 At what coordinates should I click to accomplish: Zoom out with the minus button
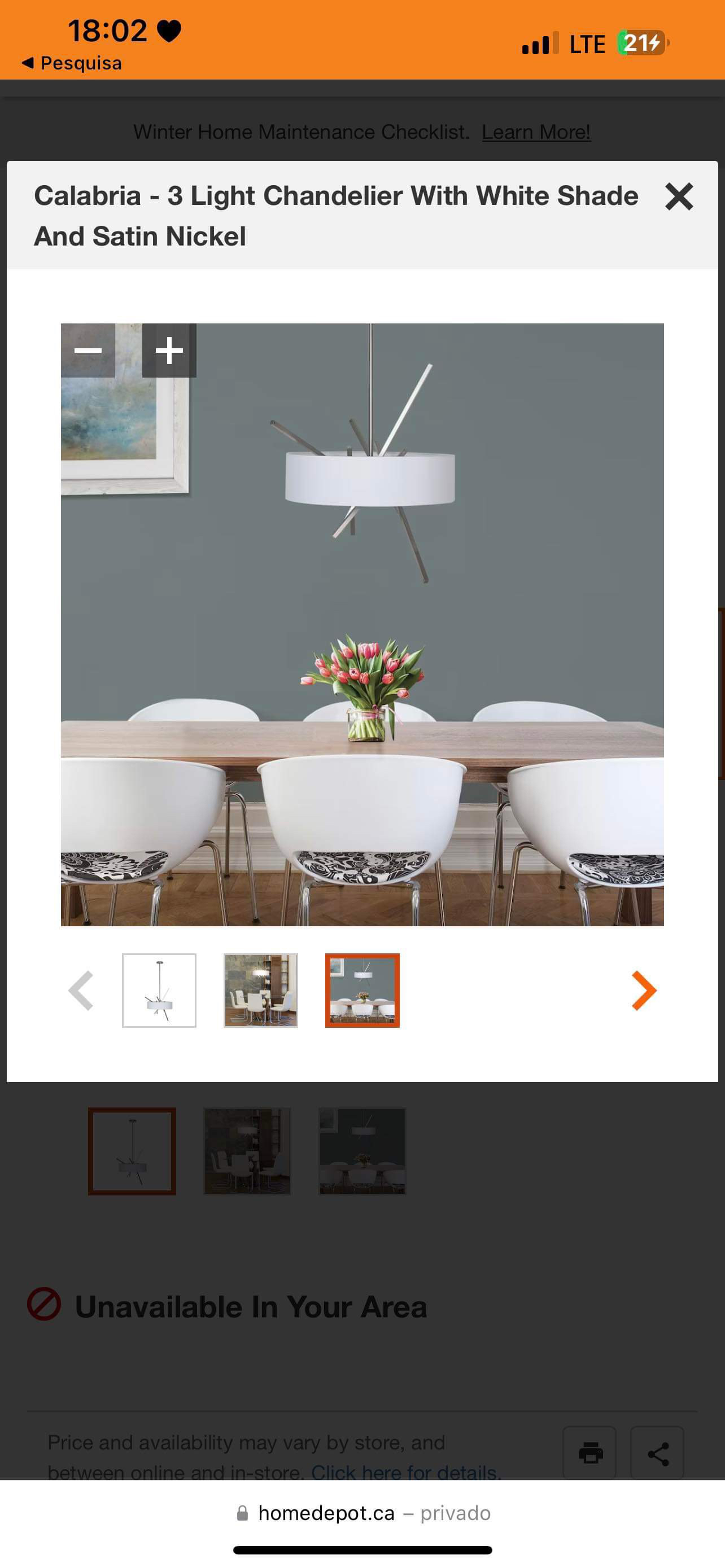click(x=88, y=350)
